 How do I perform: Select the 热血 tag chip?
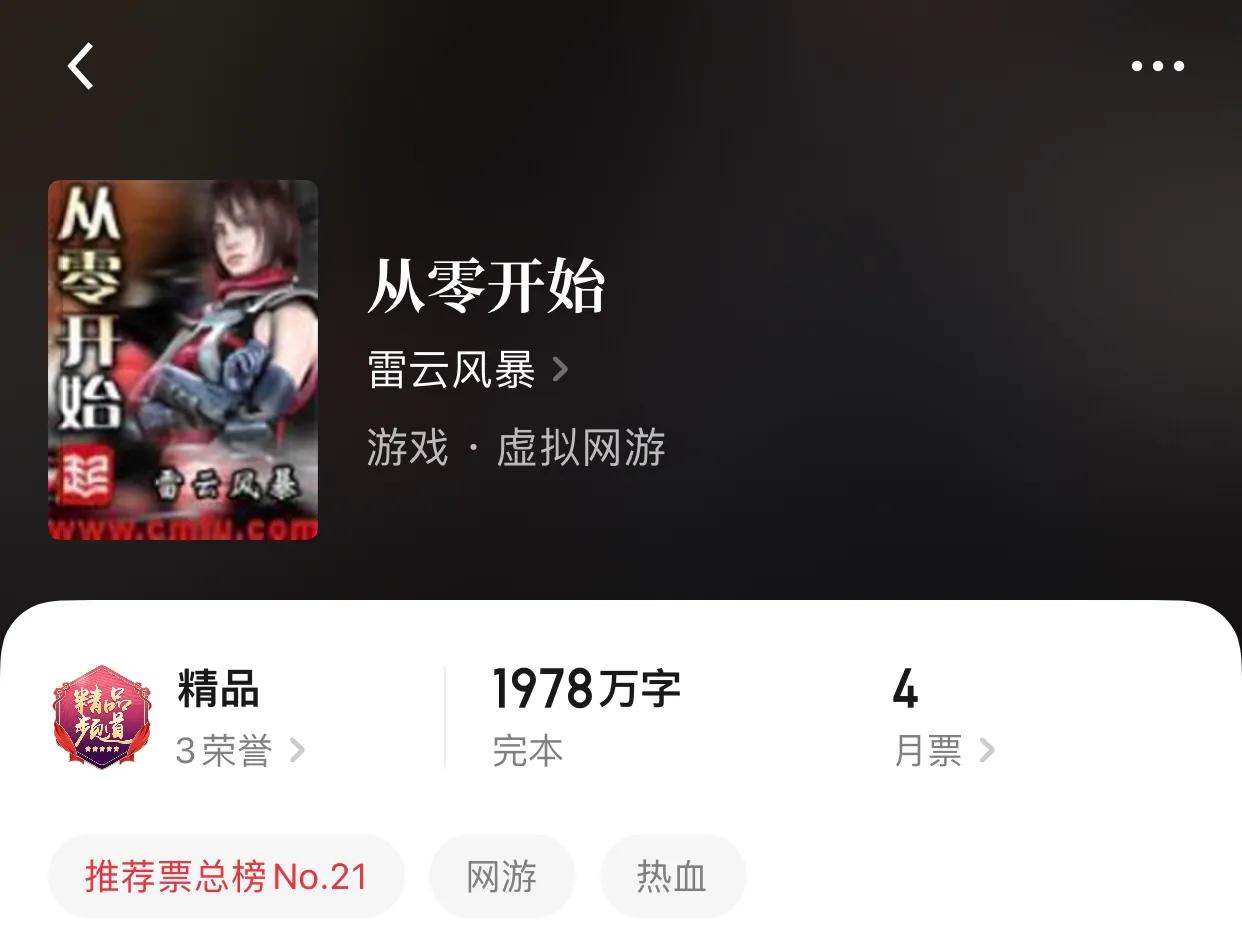672,877
